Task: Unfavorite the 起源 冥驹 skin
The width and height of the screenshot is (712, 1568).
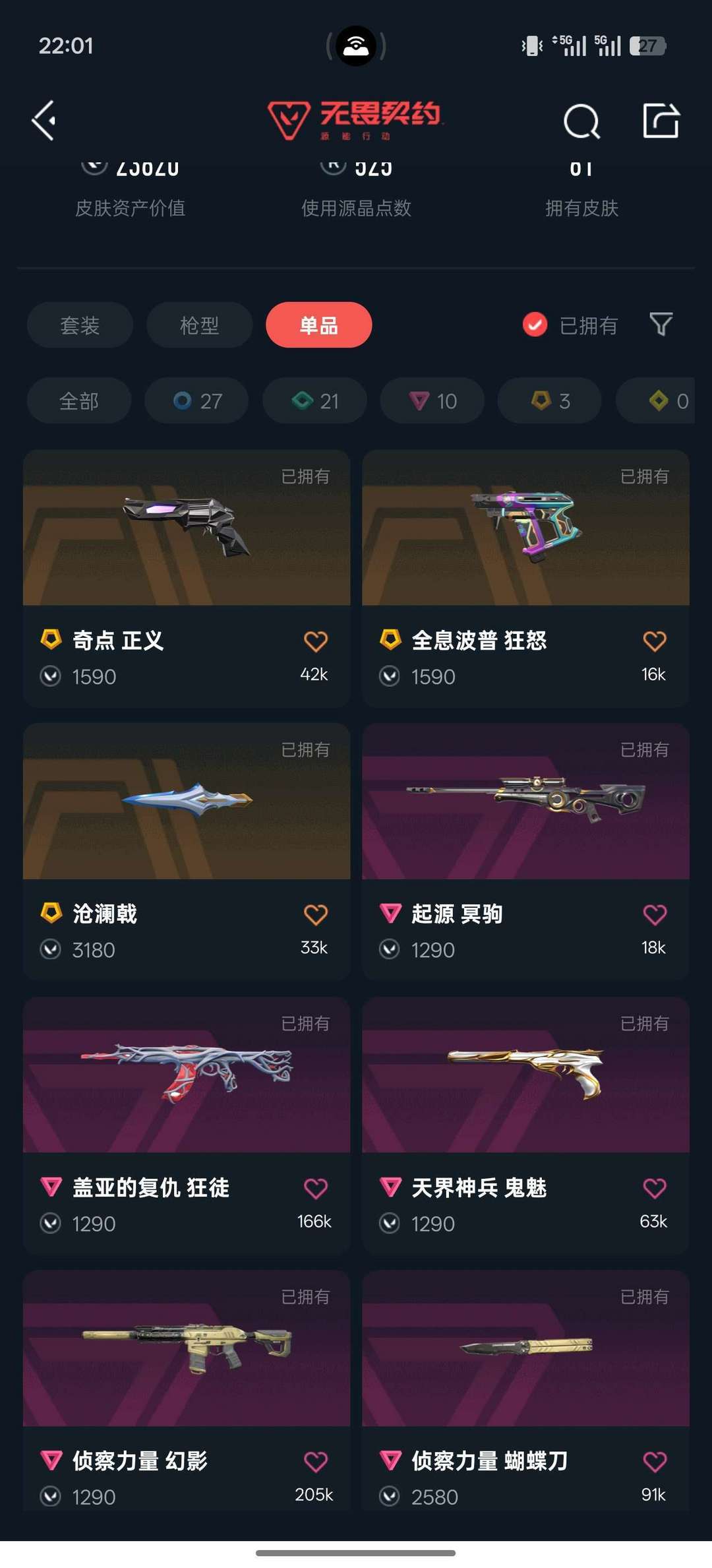Action: pos(654,914)
